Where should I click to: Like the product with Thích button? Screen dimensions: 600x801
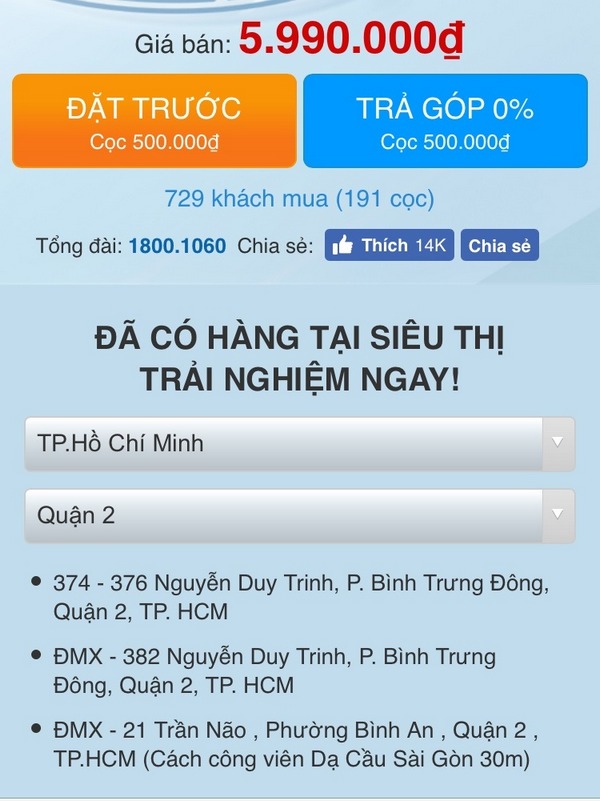[390, 245]
